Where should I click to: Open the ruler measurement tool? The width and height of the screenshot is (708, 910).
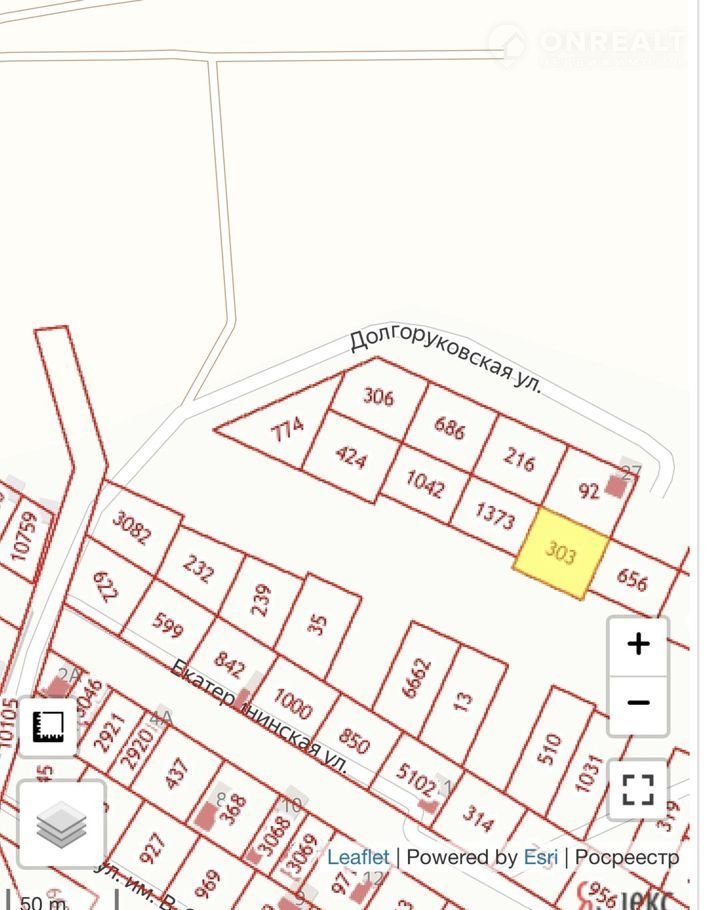48,726
